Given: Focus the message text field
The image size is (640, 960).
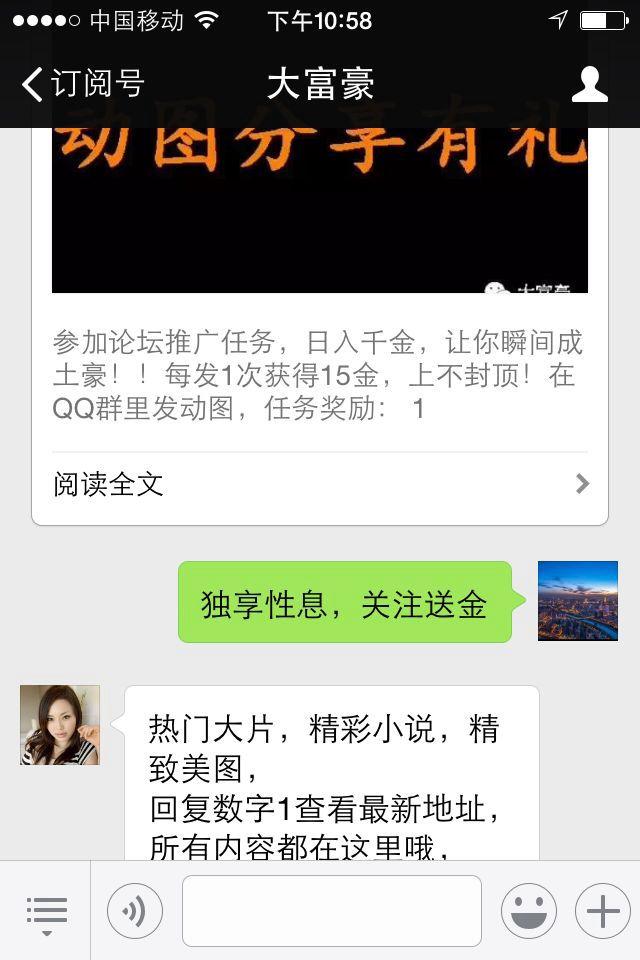Looking at the screenshot, I should pos(331,911).
